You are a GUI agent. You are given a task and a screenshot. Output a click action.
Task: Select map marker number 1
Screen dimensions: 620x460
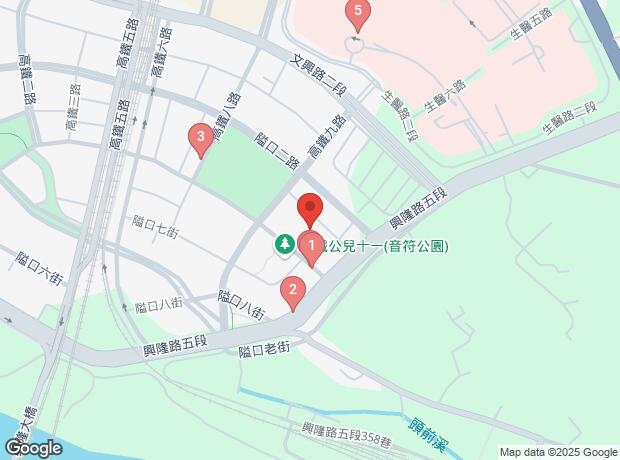(x=311, y=245)
